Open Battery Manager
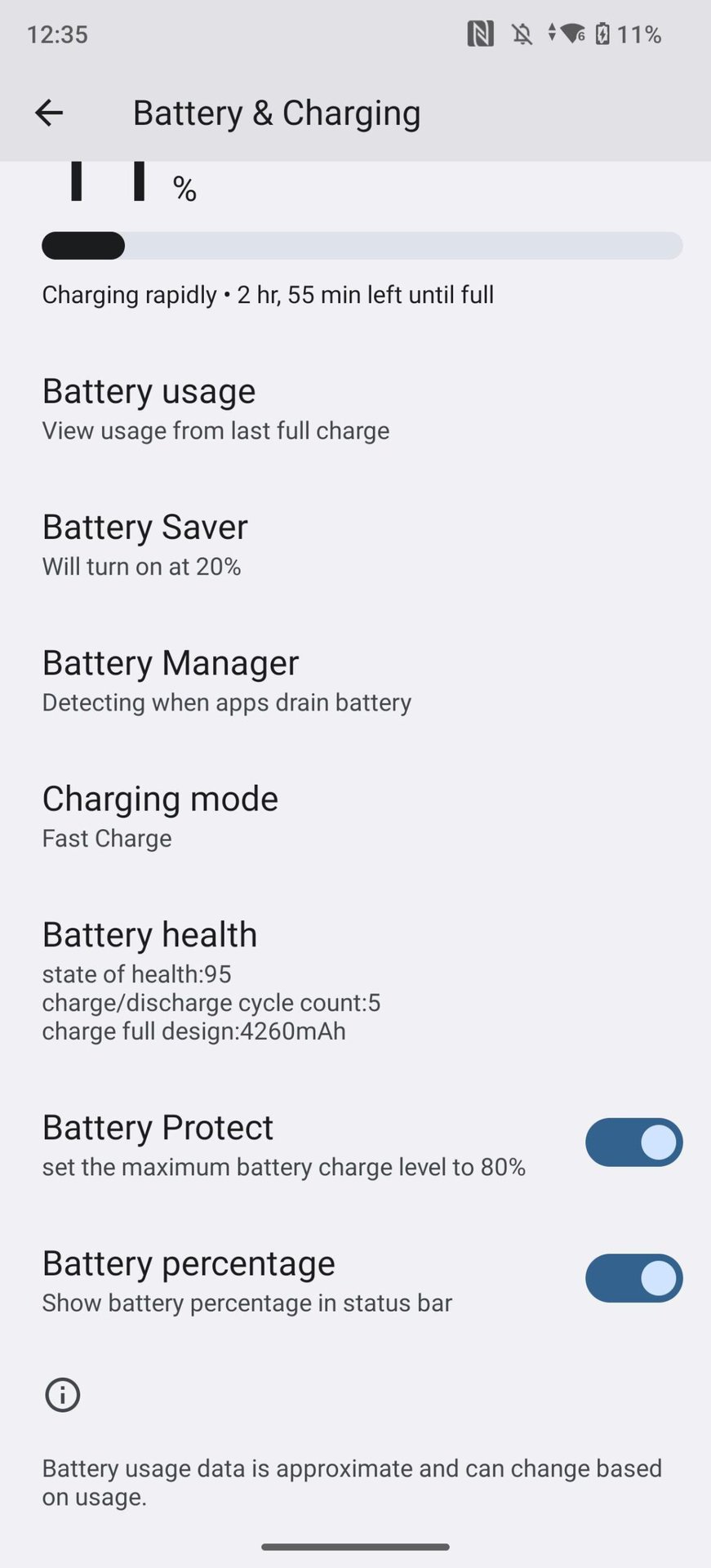The width and height of the screenshot is (711, 1568). 355,681
